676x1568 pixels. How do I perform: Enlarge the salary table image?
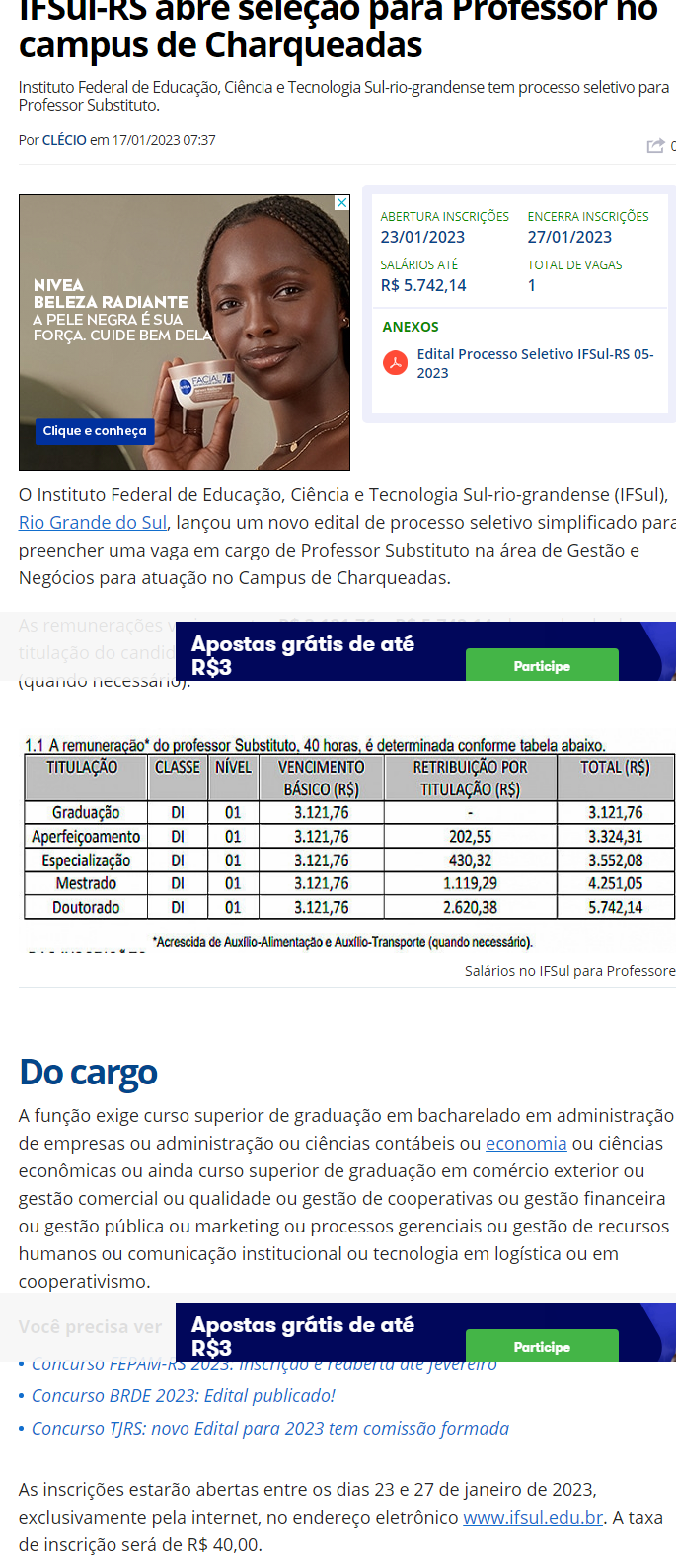click(x=349, y=839)
